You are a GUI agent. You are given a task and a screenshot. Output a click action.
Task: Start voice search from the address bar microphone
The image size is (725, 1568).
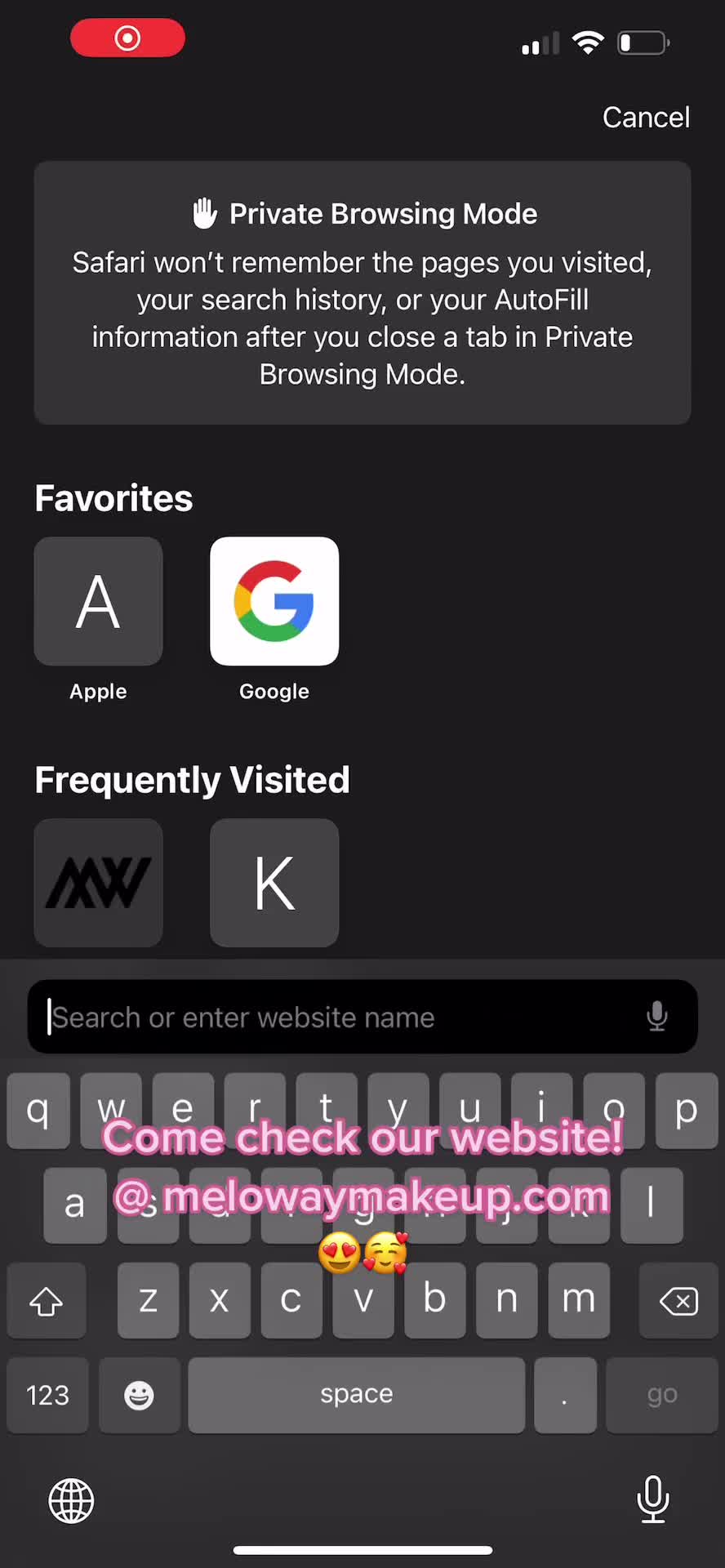click(657, 1017)
